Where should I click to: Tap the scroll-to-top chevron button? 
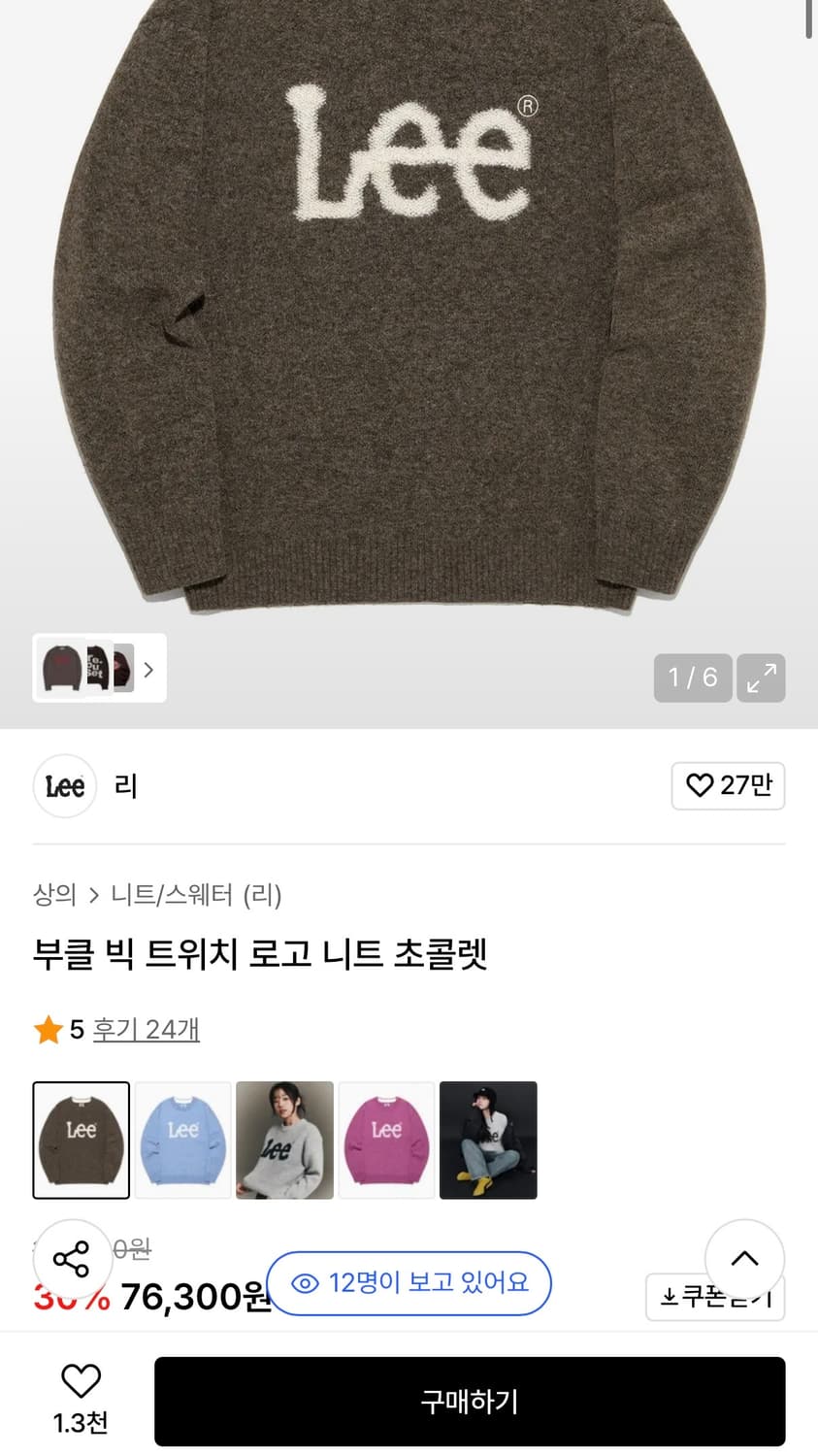(744, 1258)
